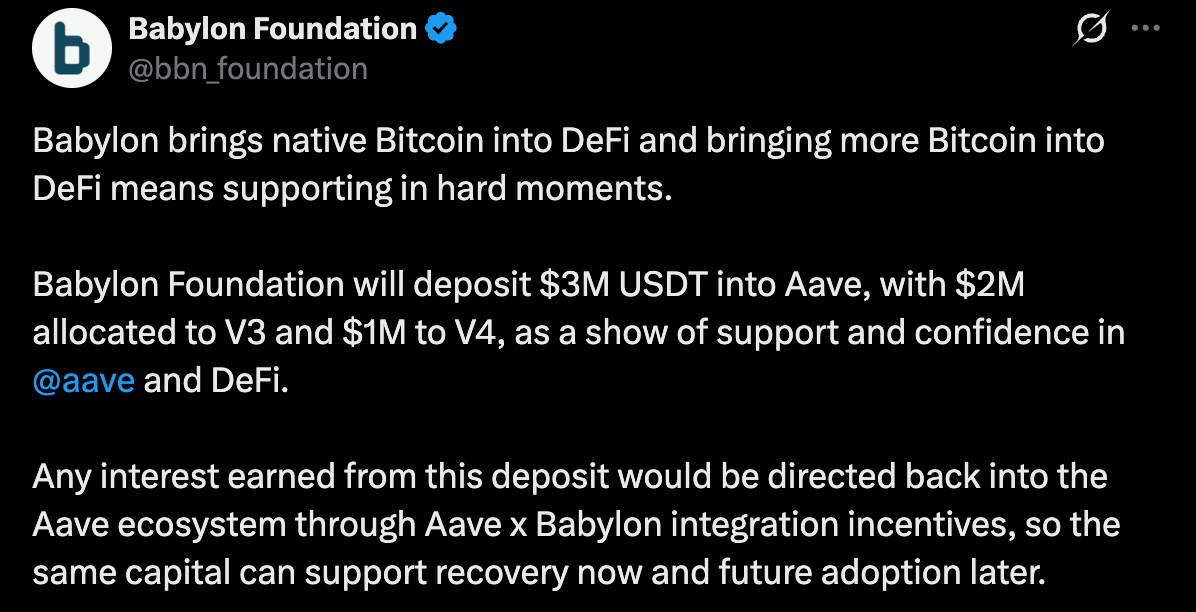The height and width of the screenshot is (612, 1196).
Task: View the Babylon Foundation account name
Action: click(x=272, y=30)
